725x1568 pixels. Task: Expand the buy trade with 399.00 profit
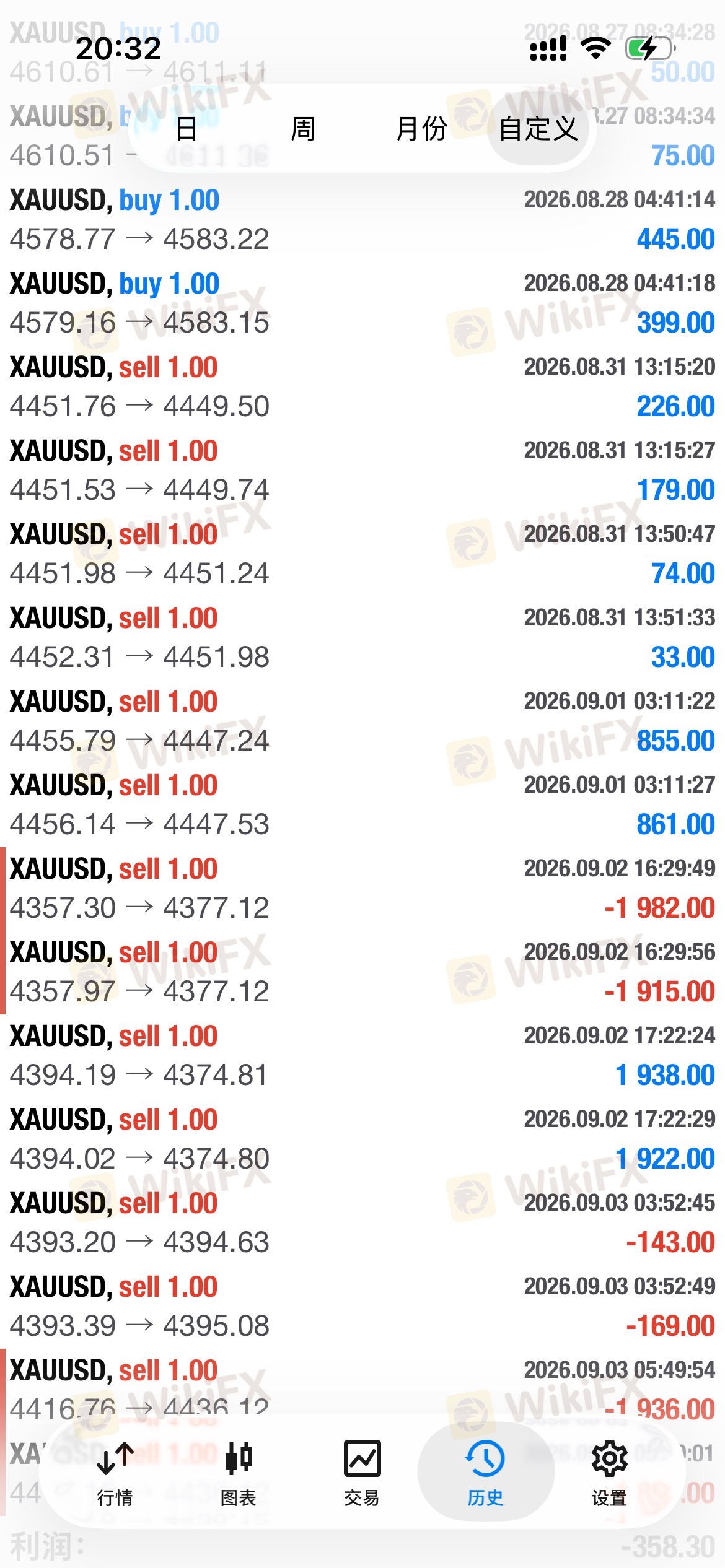(x=362, y=303)
